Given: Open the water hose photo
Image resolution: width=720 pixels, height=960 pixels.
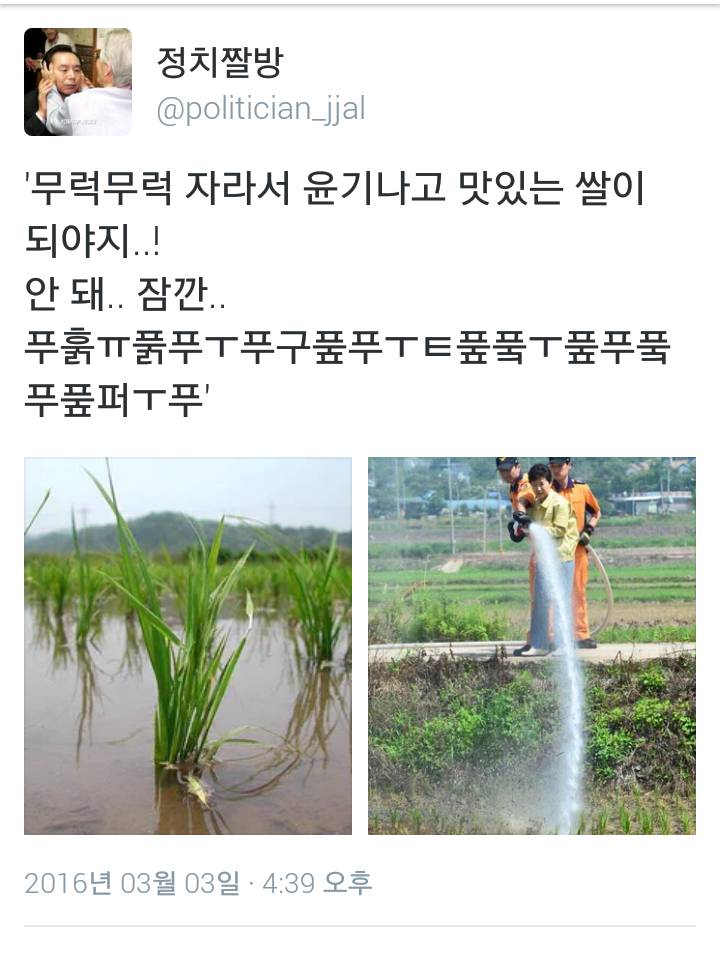Looking at the screenshot, I should [531, 646].
